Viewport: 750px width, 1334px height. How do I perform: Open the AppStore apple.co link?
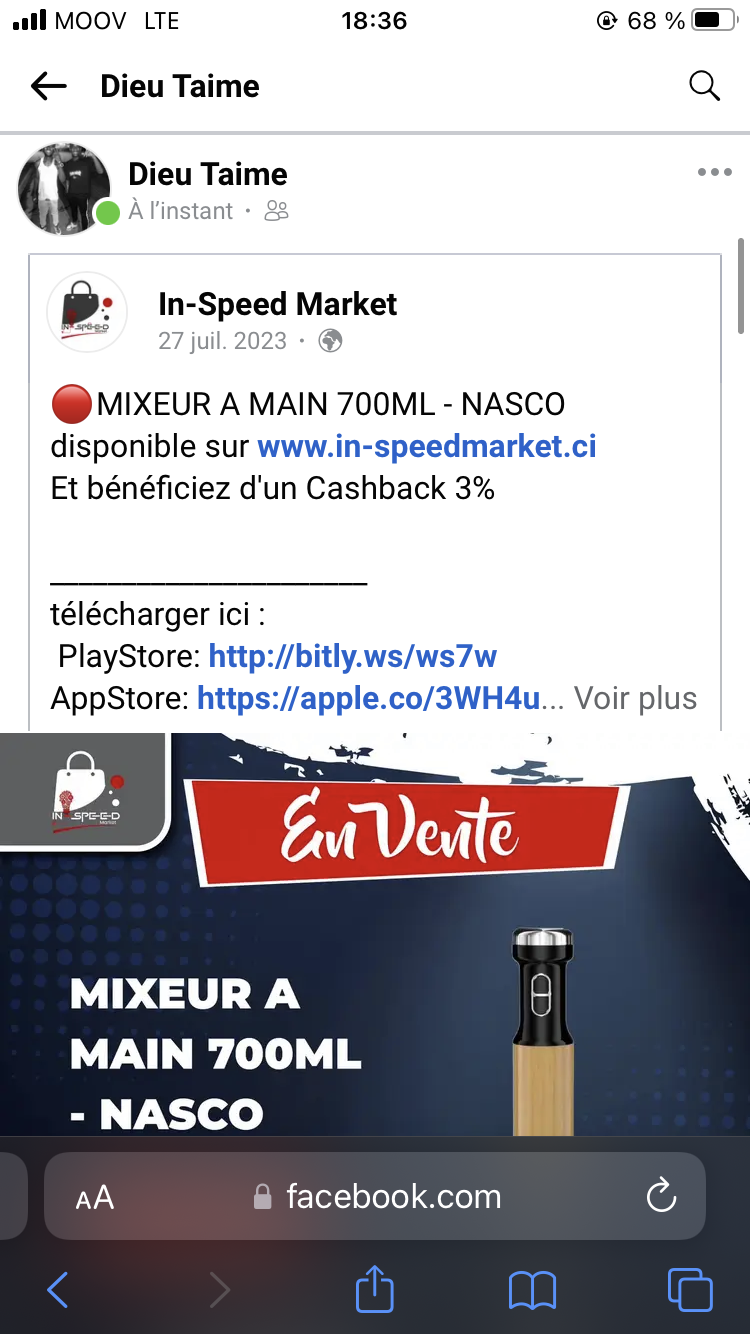click(367, 698)
